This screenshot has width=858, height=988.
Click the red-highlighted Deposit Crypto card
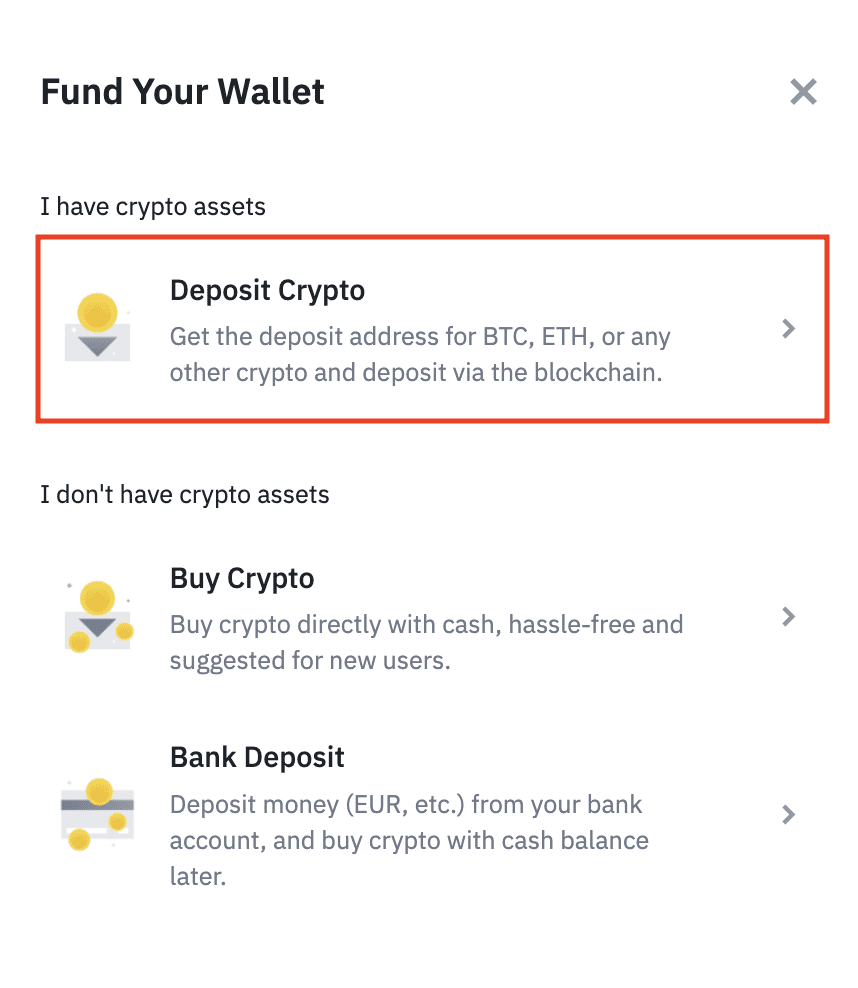coord(430,328)
